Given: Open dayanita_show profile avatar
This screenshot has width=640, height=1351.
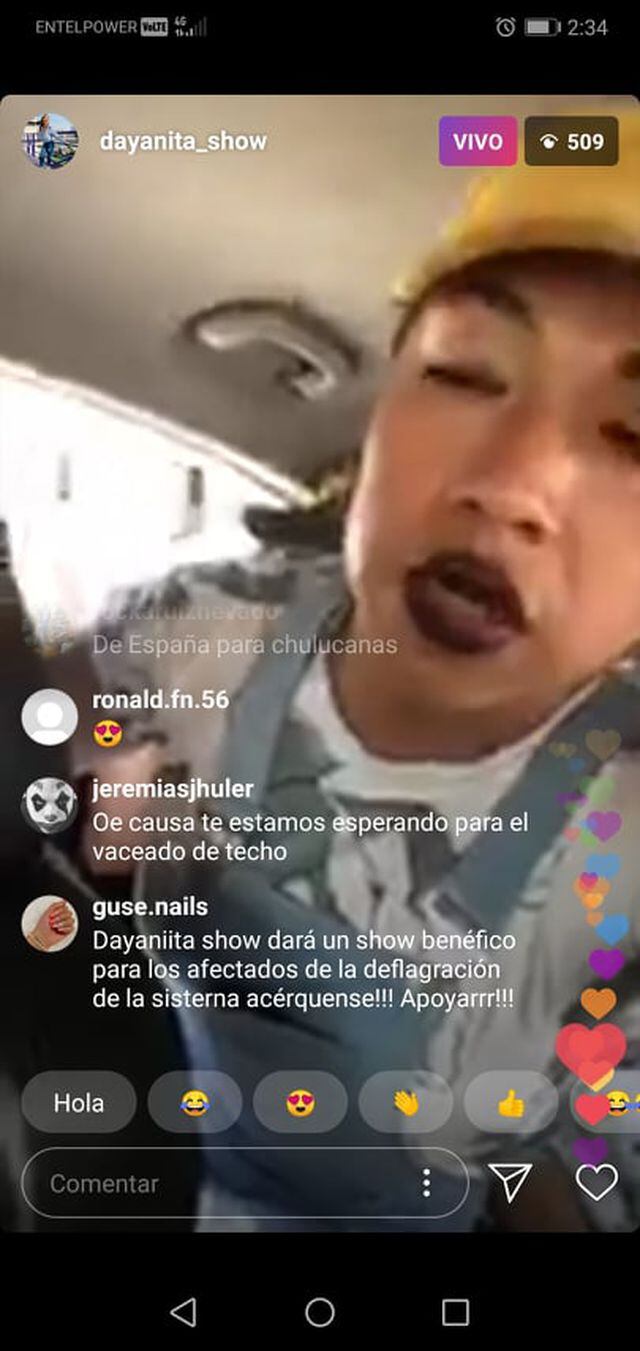Looking at the screenshot, I should pos(49,141).
